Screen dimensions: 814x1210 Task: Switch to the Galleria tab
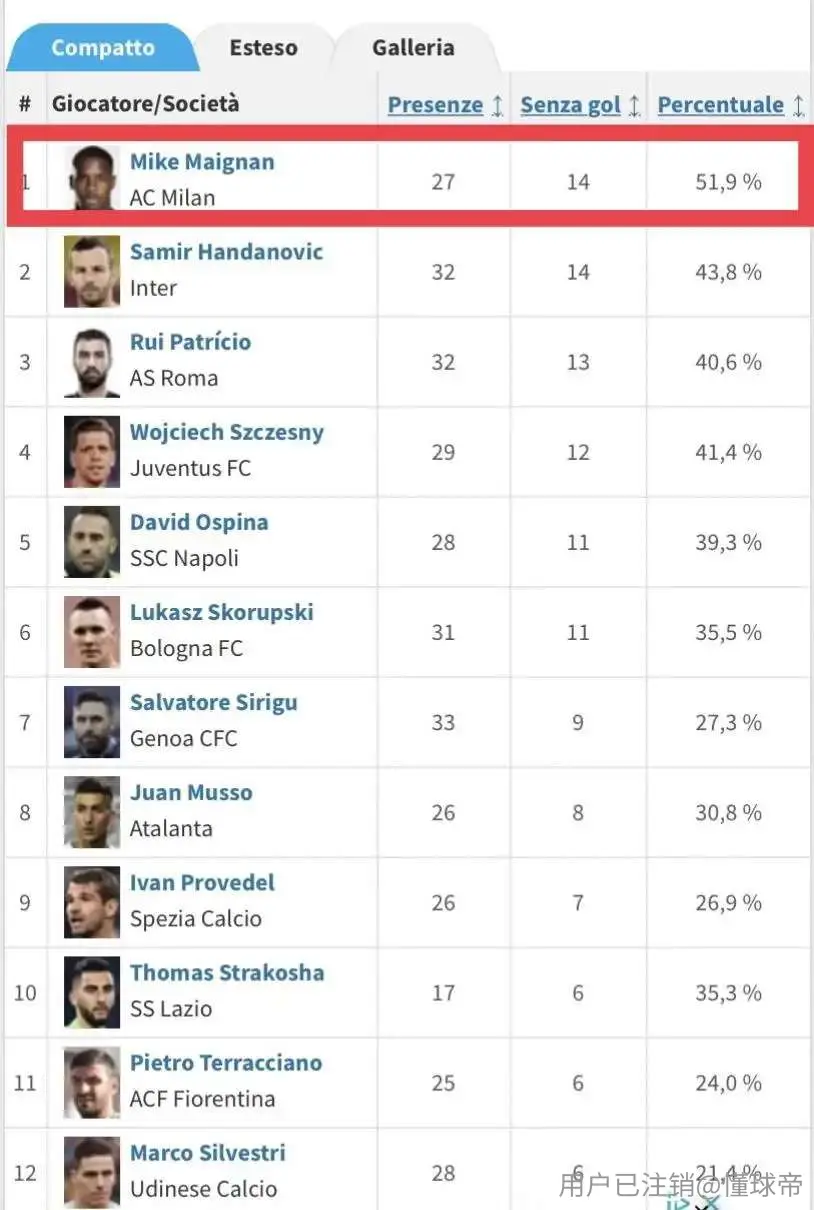[413, 47]
